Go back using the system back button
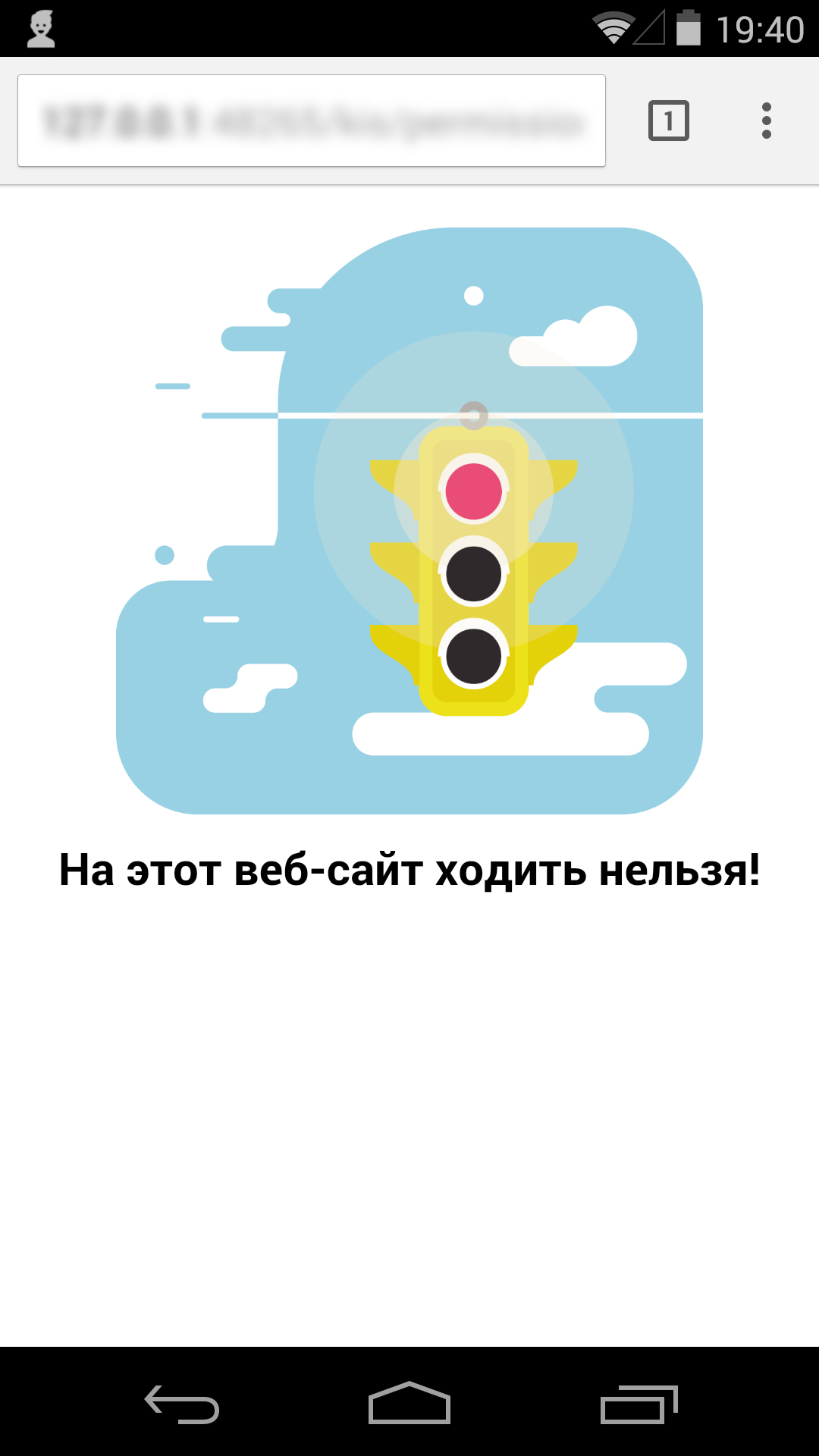The width and height of the screenshot is (819, 1456). point(182,1404)
